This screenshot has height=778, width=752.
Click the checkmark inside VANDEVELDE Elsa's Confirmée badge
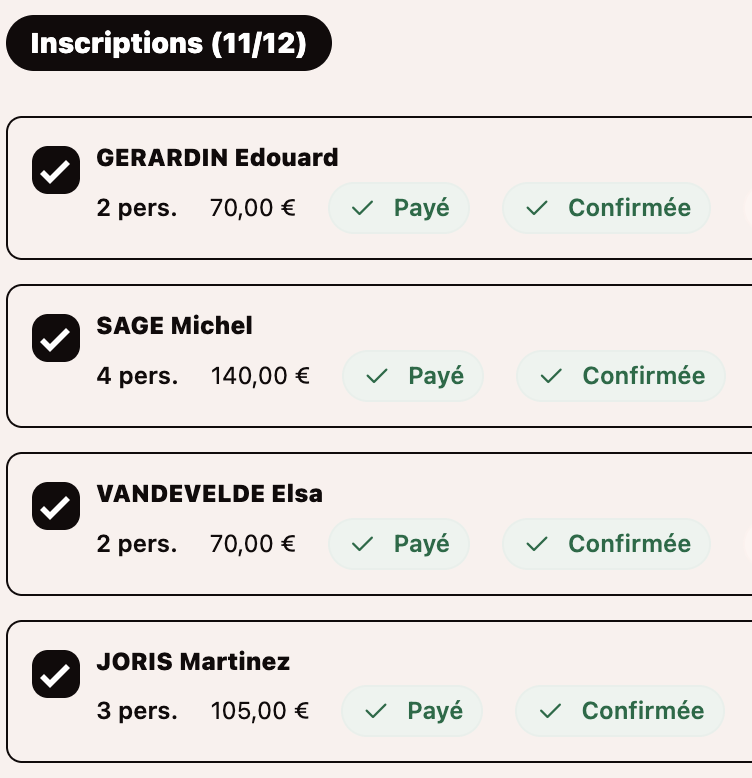537,544
